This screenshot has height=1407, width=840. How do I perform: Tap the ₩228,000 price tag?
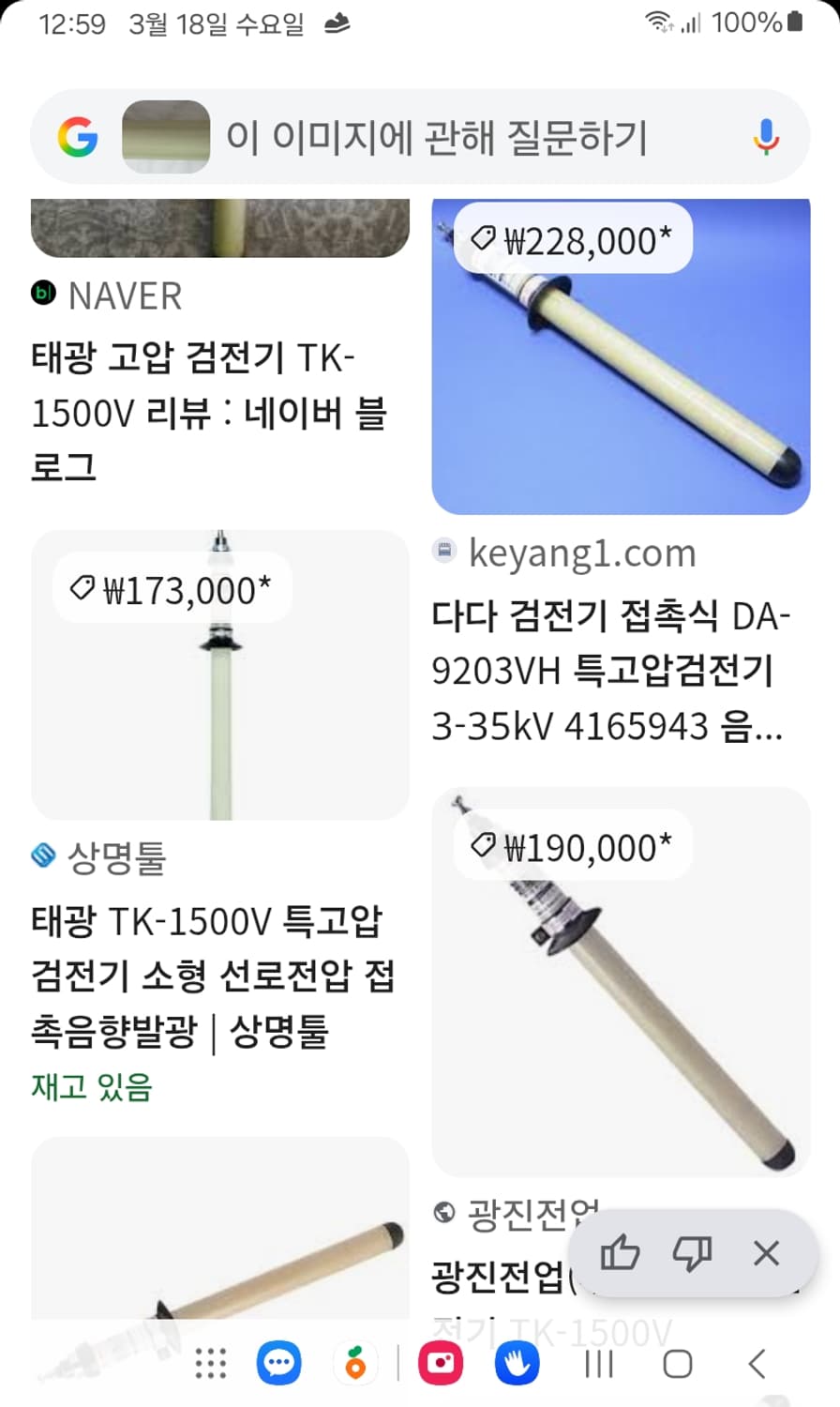(x=570, y=237)
